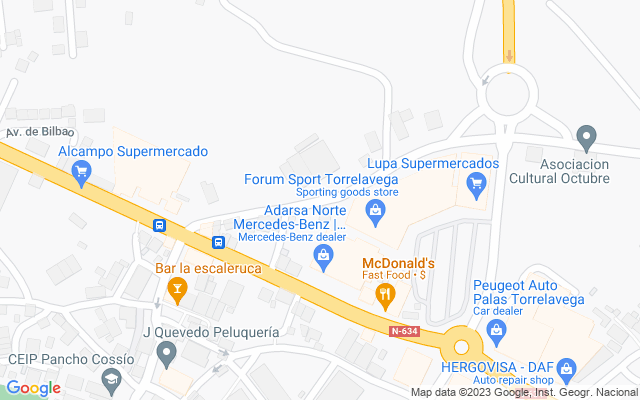Select the bus stop icon nearest Alcampo
The height and width of the screenshot is (400, 640).
pos(159,226)
